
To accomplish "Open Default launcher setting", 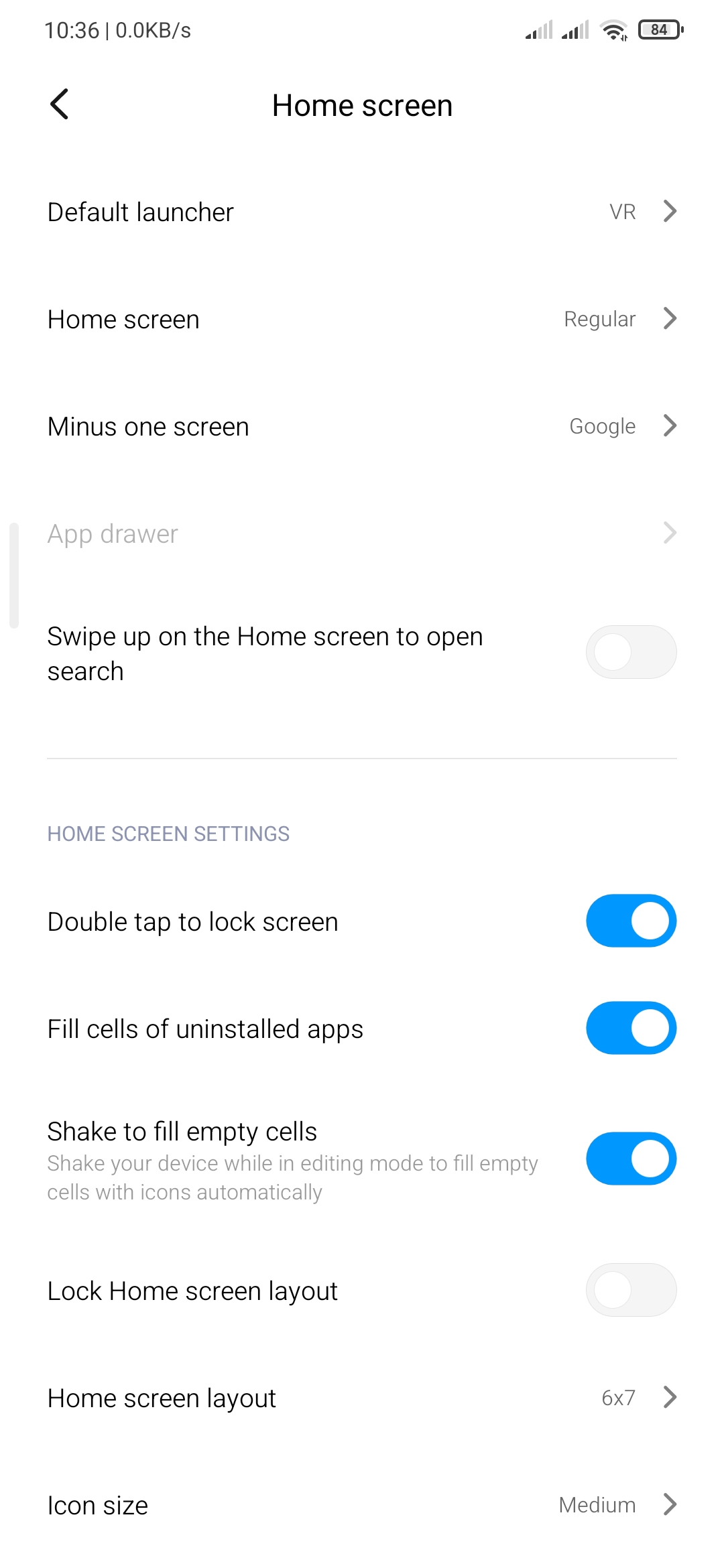I will (x=362, y=212).
